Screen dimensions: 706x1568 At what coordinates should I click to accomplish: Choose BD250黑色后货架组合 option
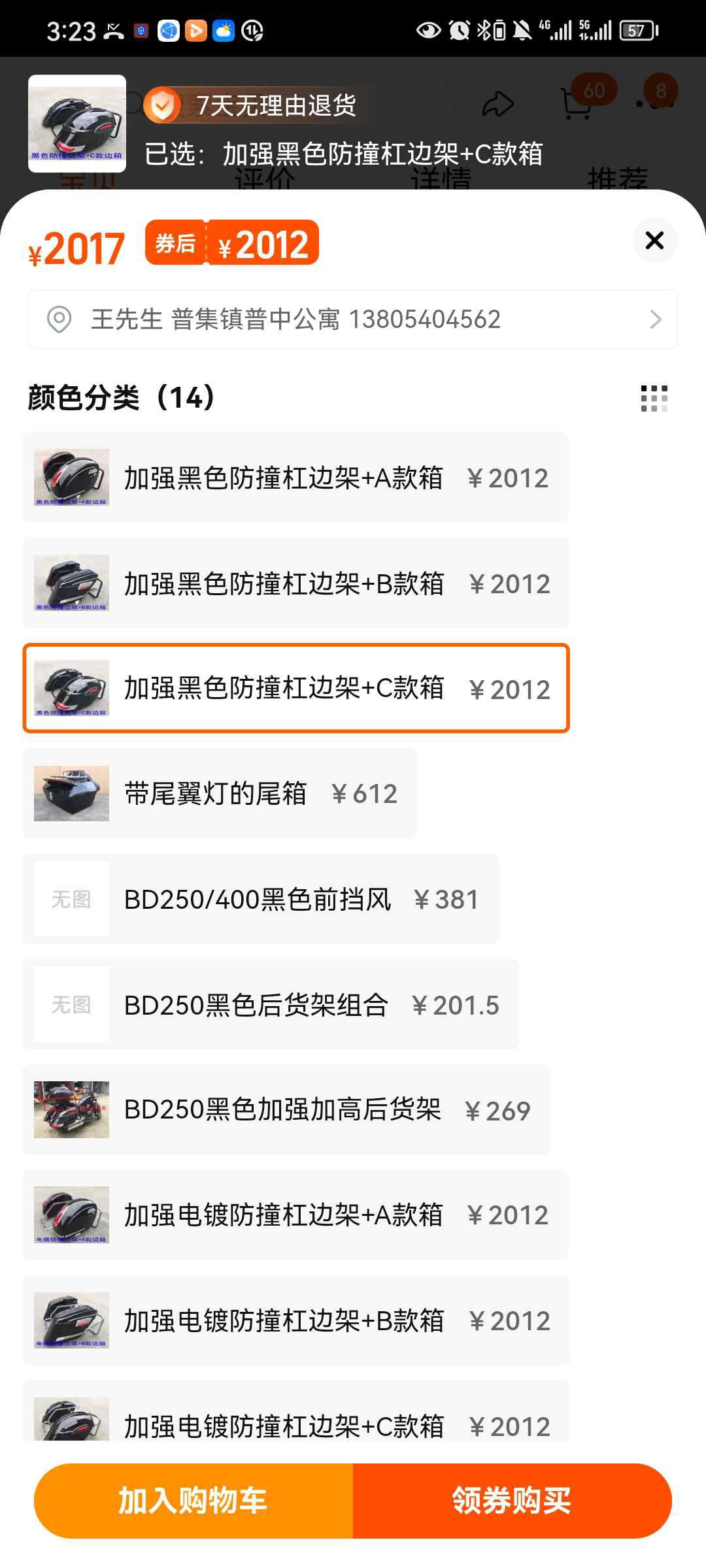point(270,1005)
